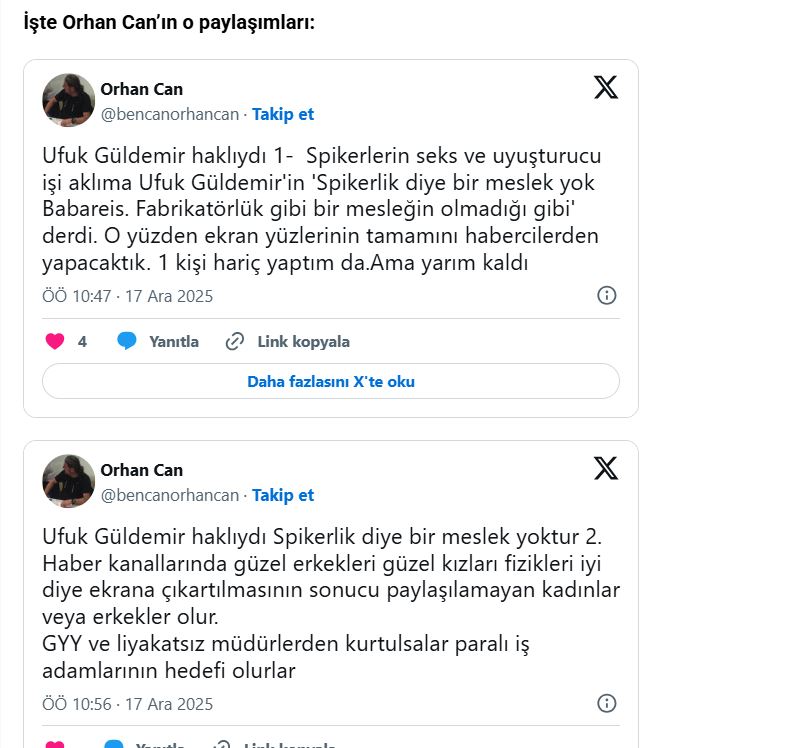This screenshot has width=805, height=748.
Task: Copy link of the 10:47 tweet
Action: click(x=288, y=341)
